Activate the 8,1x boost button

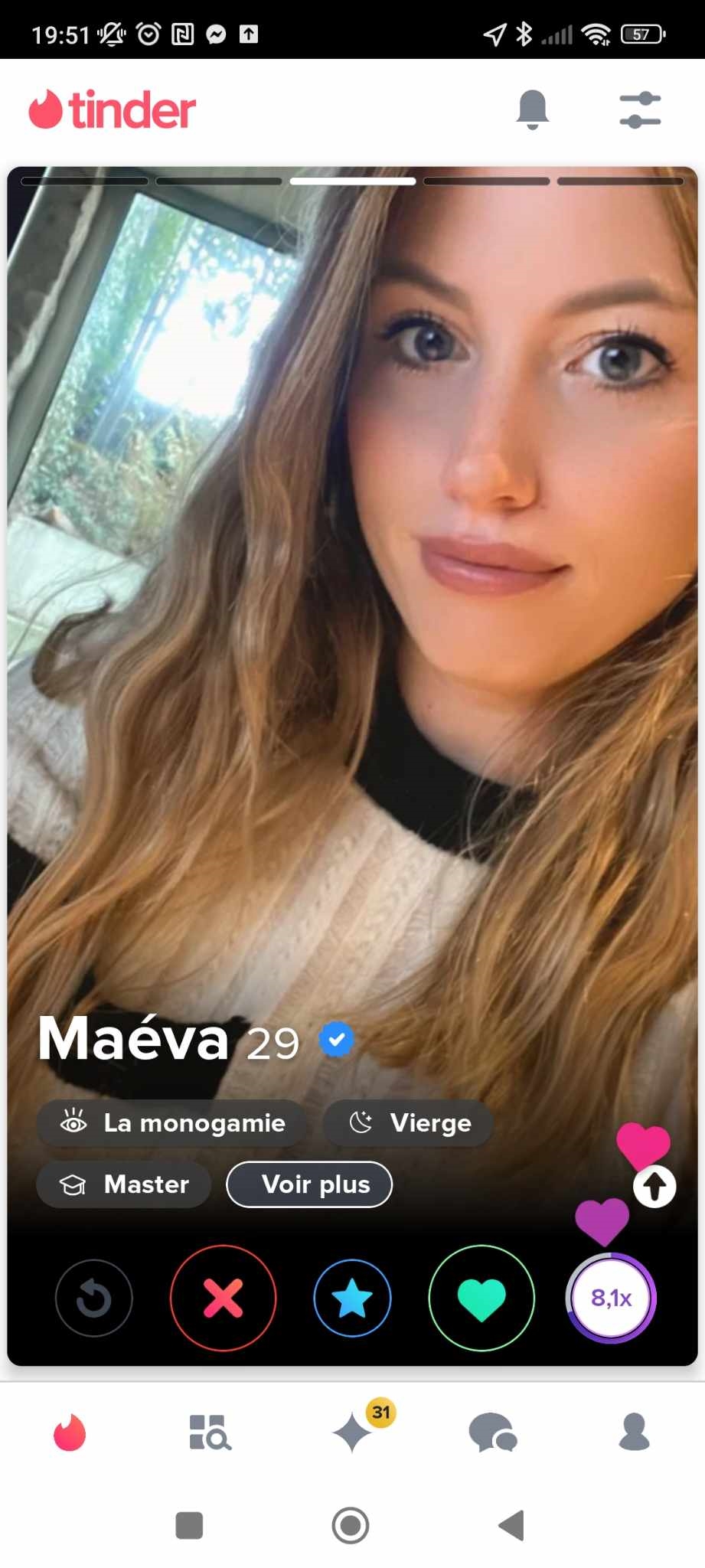[611, 1298]
